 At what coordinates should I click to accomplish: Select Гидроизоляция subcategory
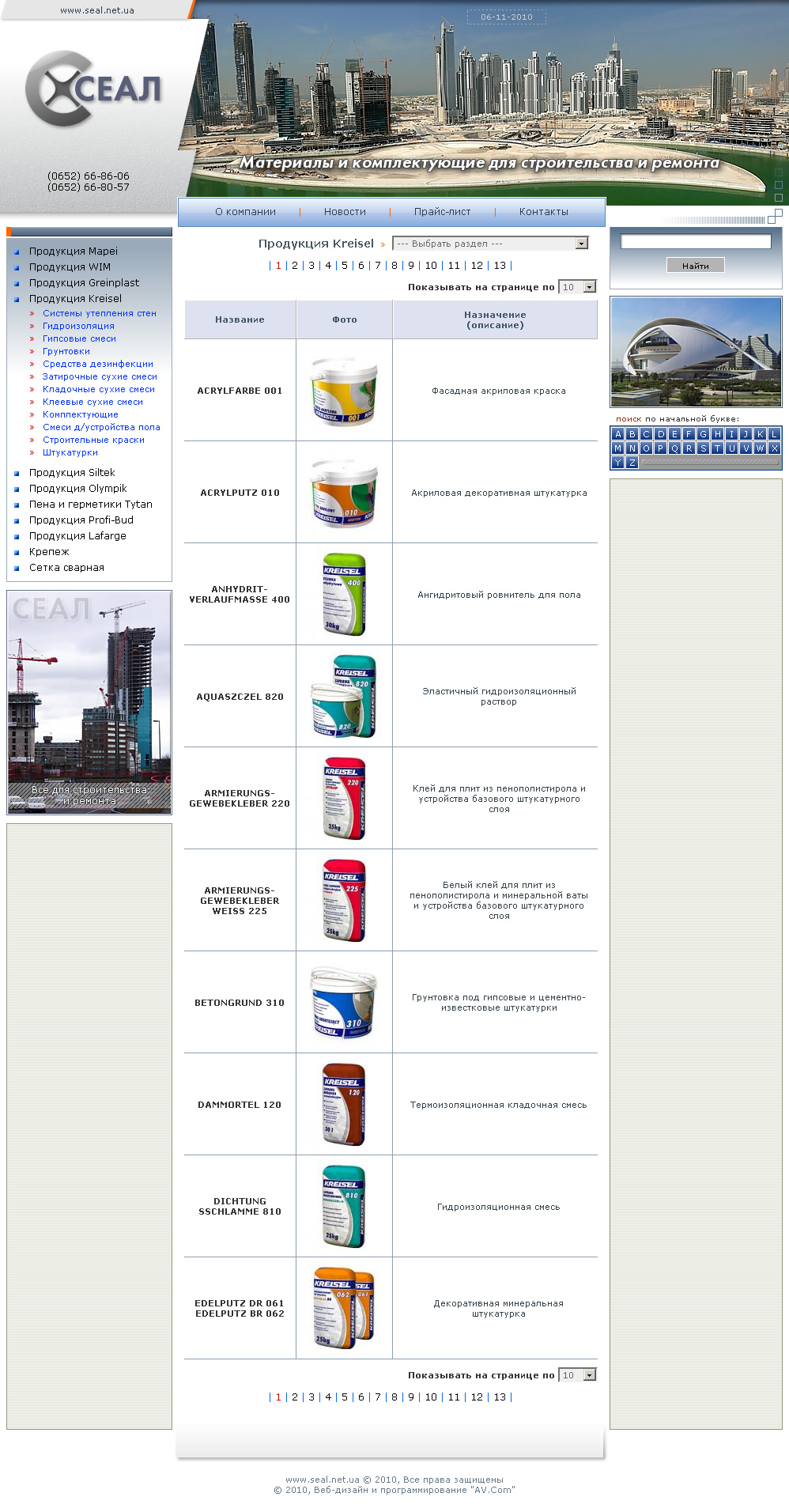(x=78, y=326)
